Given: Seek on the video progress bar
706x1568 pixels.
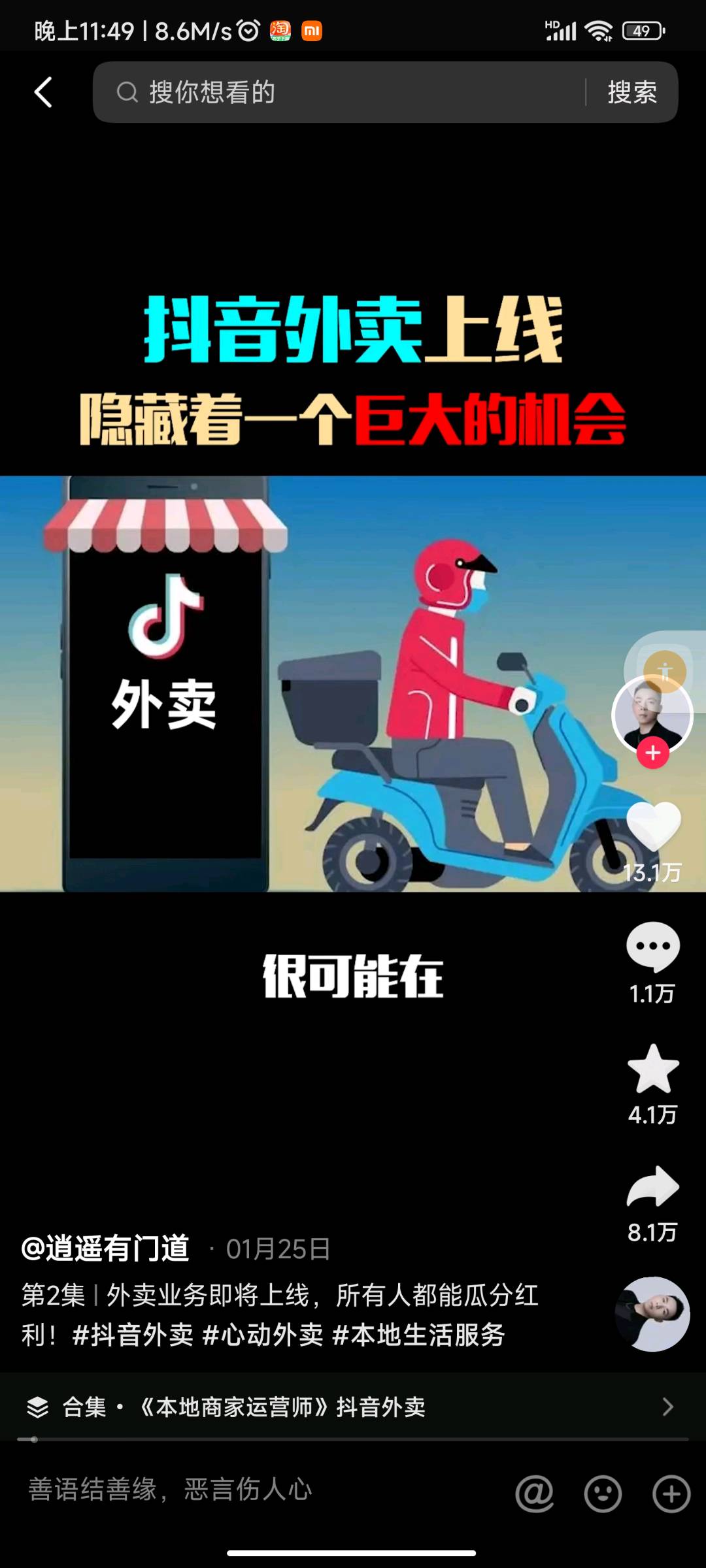Looking at the screenshot, I should 353,1439.
